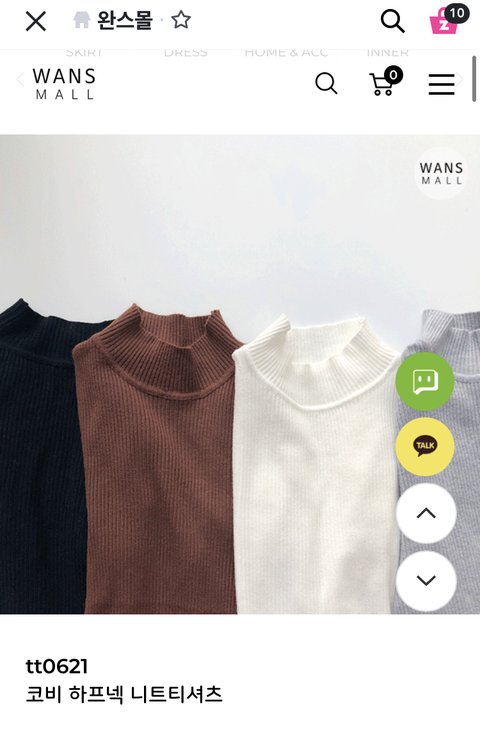This screenshot has height=729, width=480.
Task: Search products within WANS MALL
Action: (x=326, y=83)
